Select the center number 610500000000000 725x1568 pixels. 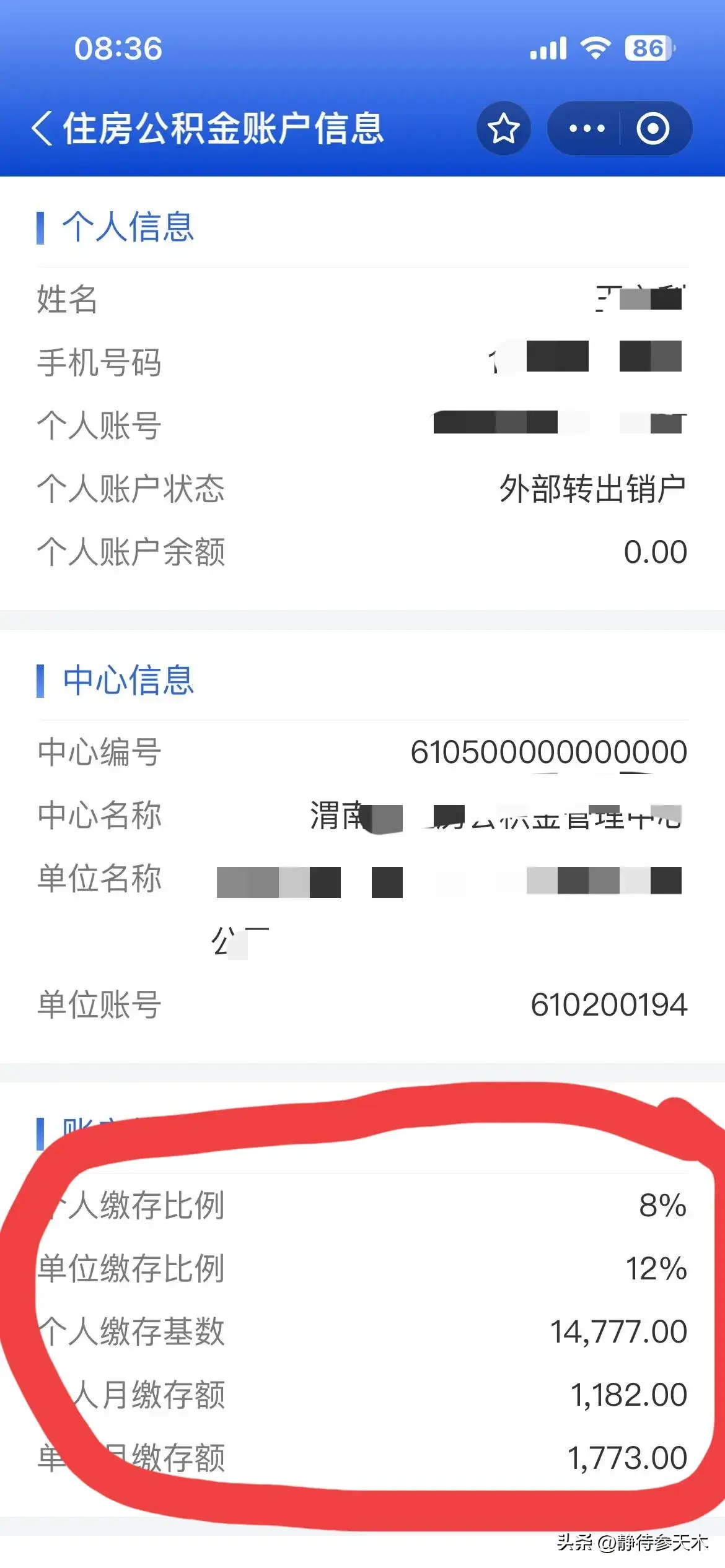(x=549, y=753)
